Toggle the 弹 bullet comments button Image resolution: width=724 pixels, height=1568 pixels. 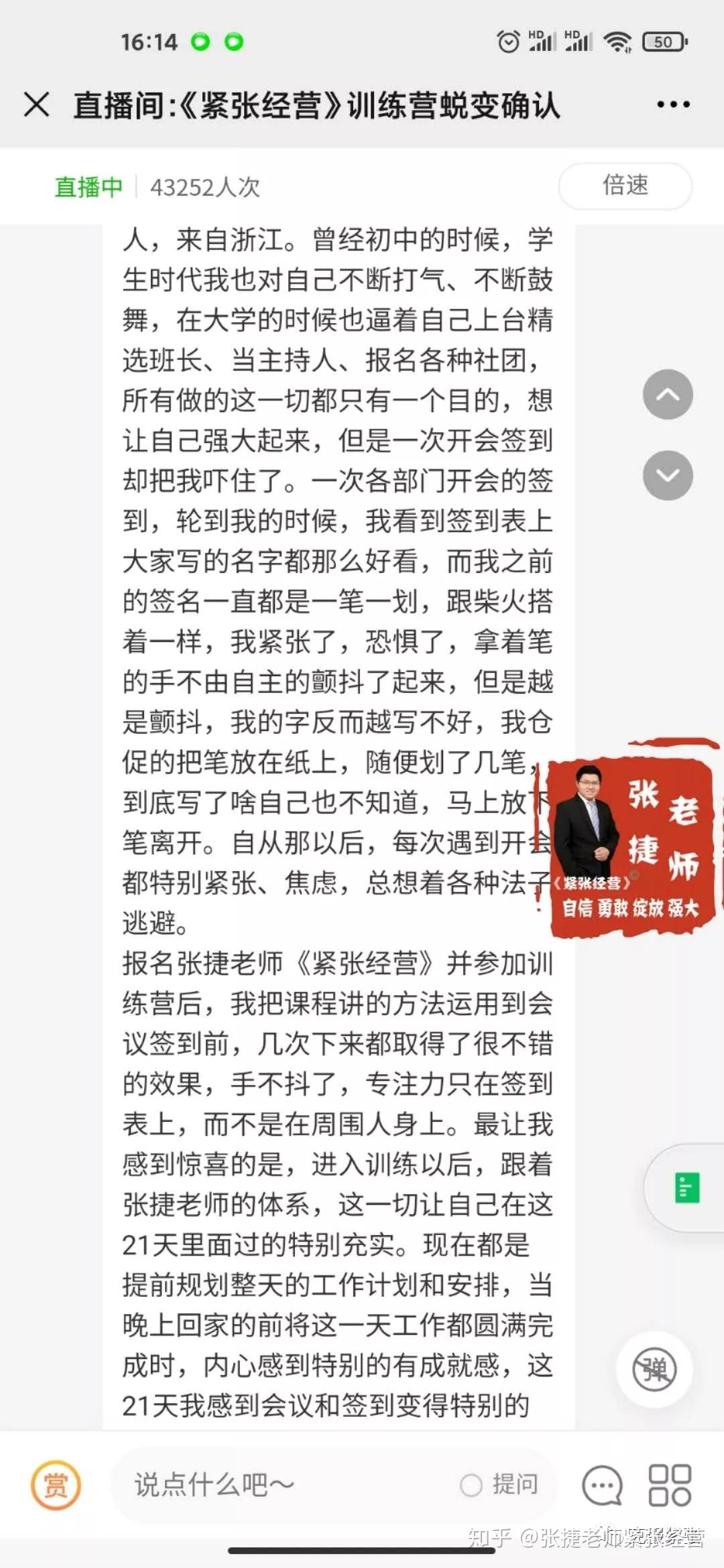tap(655, 1370)
